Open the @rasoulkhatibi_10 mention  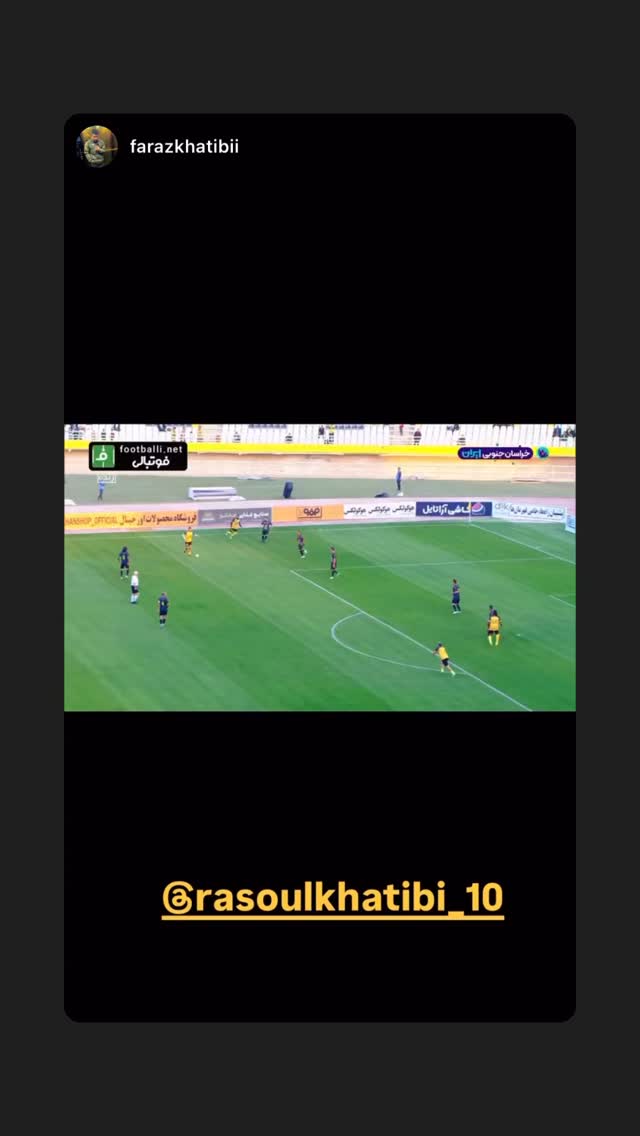pyautogui.click(x=333, y=898)
